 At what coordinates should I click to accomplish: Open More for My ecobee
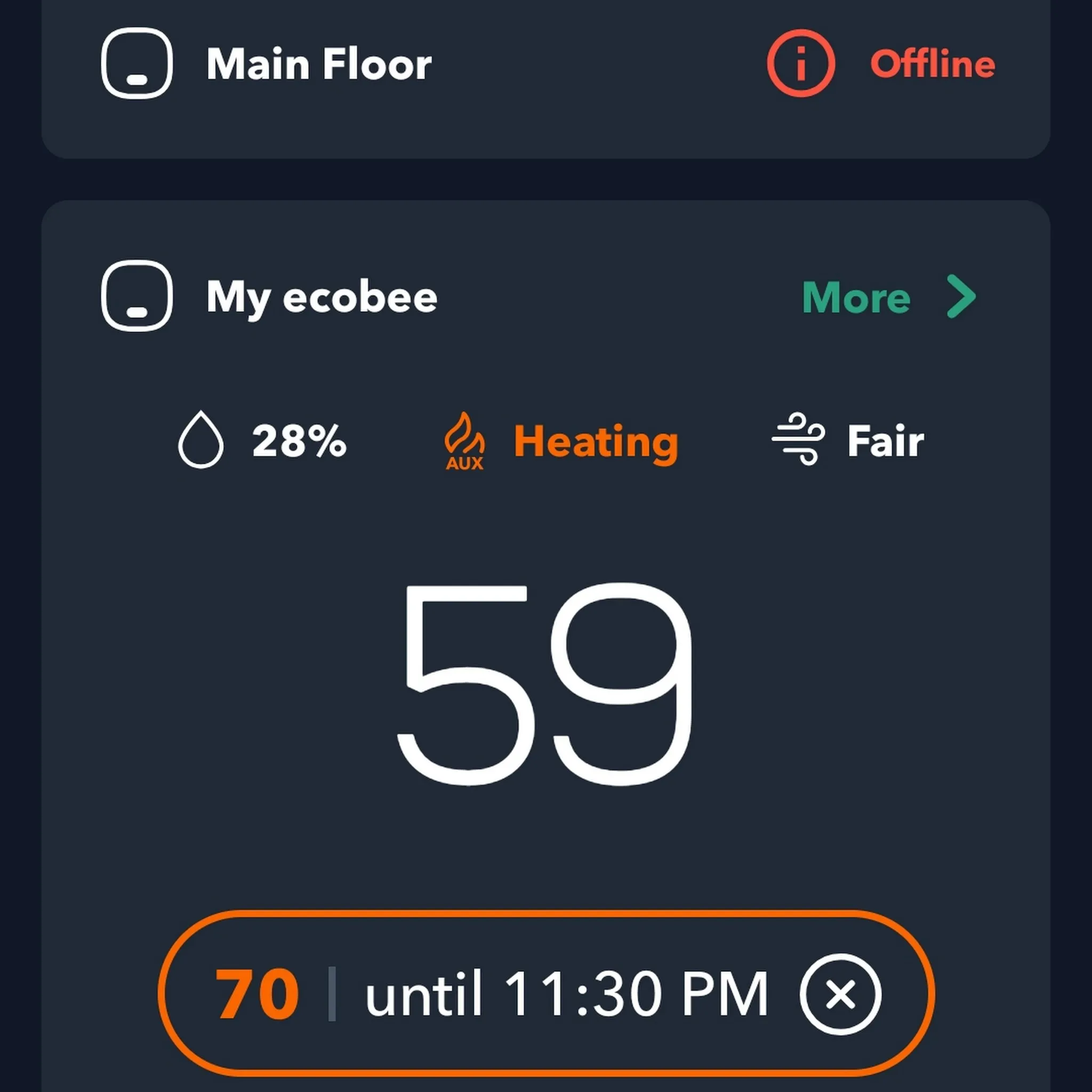click(x=888, y=297)
